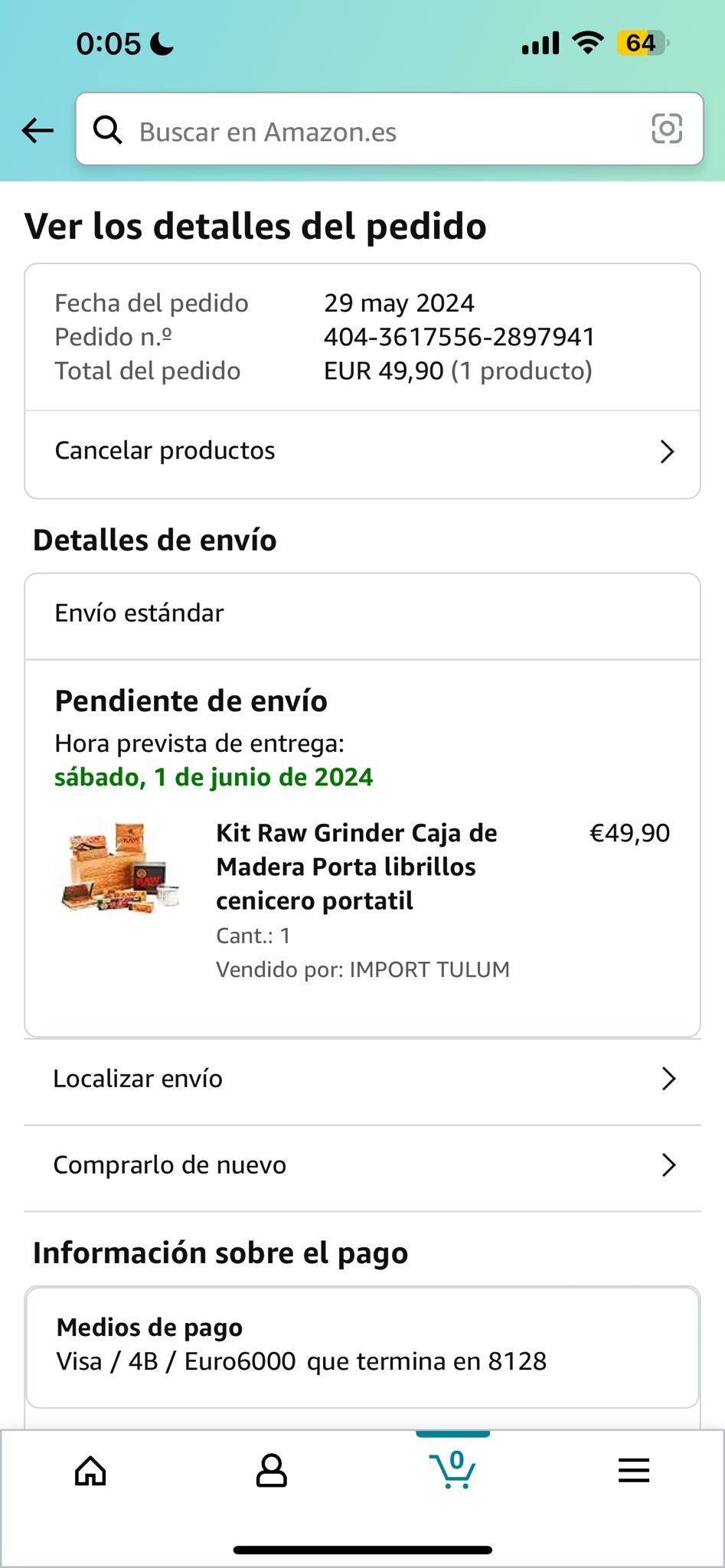This screenshot has width=725, height=1568.
Task: Switch to the account profile tab
Action: pyautogui.click(x=271, y=1471)
